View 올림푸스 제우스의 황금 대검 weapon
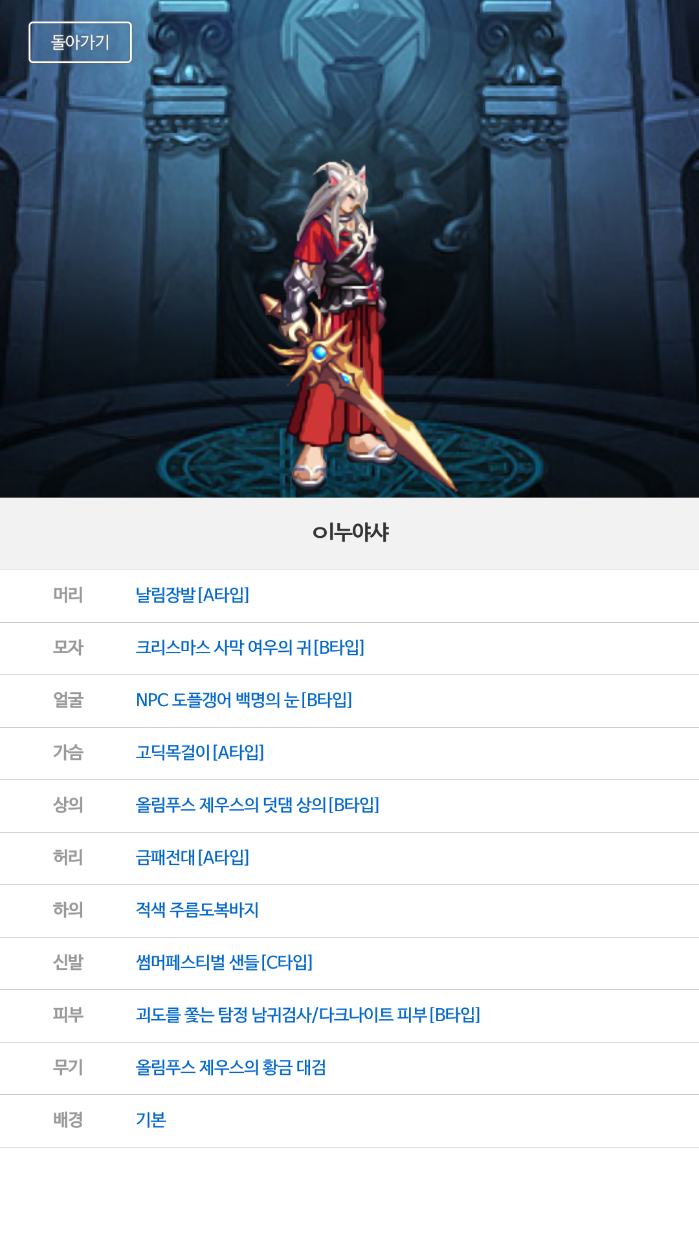The height and width of the screenshot is (1244, 699). click(230, 1067)
